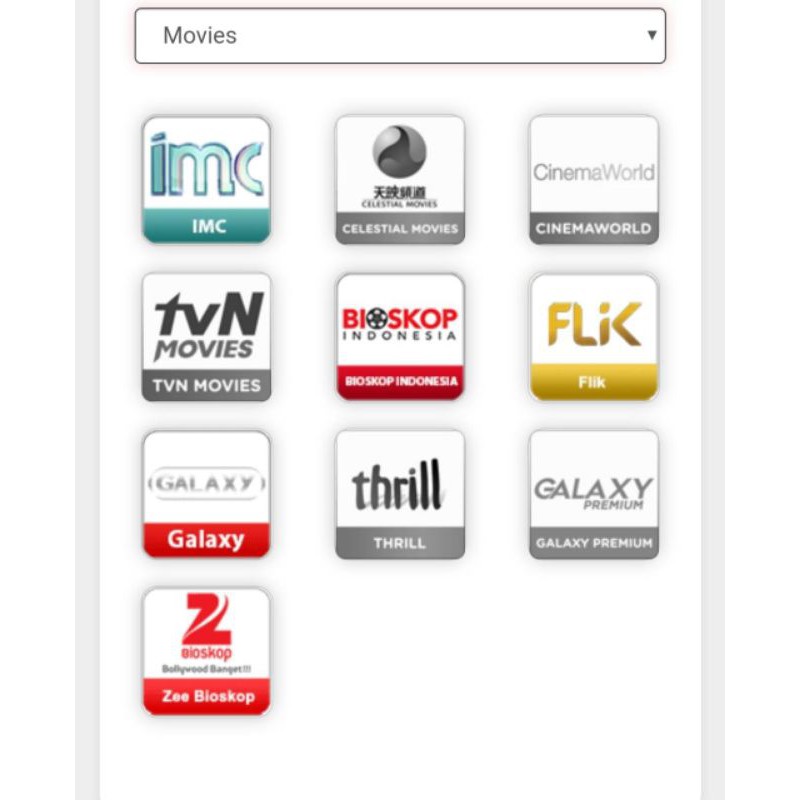Choose the Bioskop Indonesia channel

tap(400, 337)
